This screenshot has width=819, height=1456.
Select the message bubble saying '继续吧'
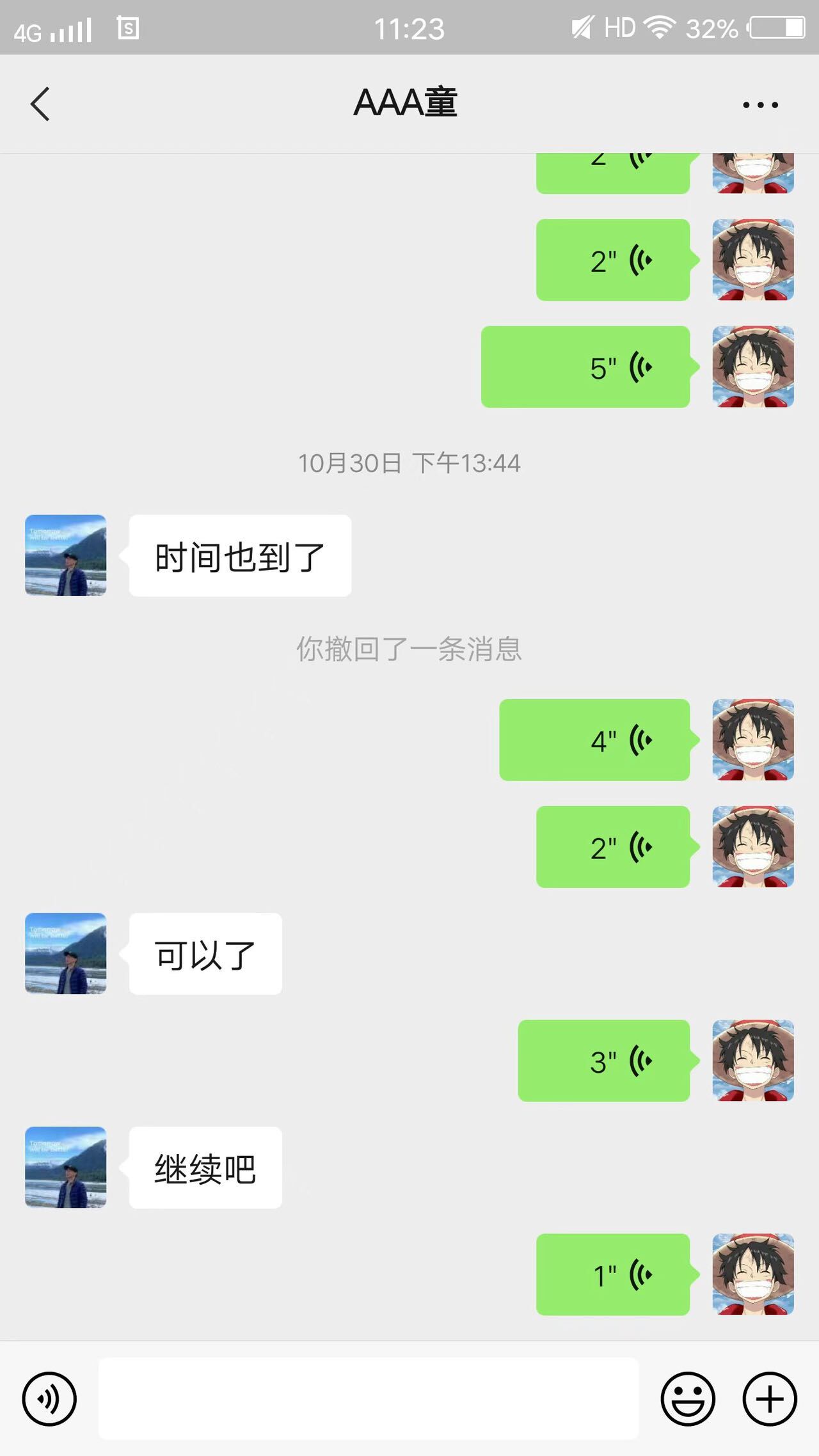pyautogui.click(x=203, y=1167)
